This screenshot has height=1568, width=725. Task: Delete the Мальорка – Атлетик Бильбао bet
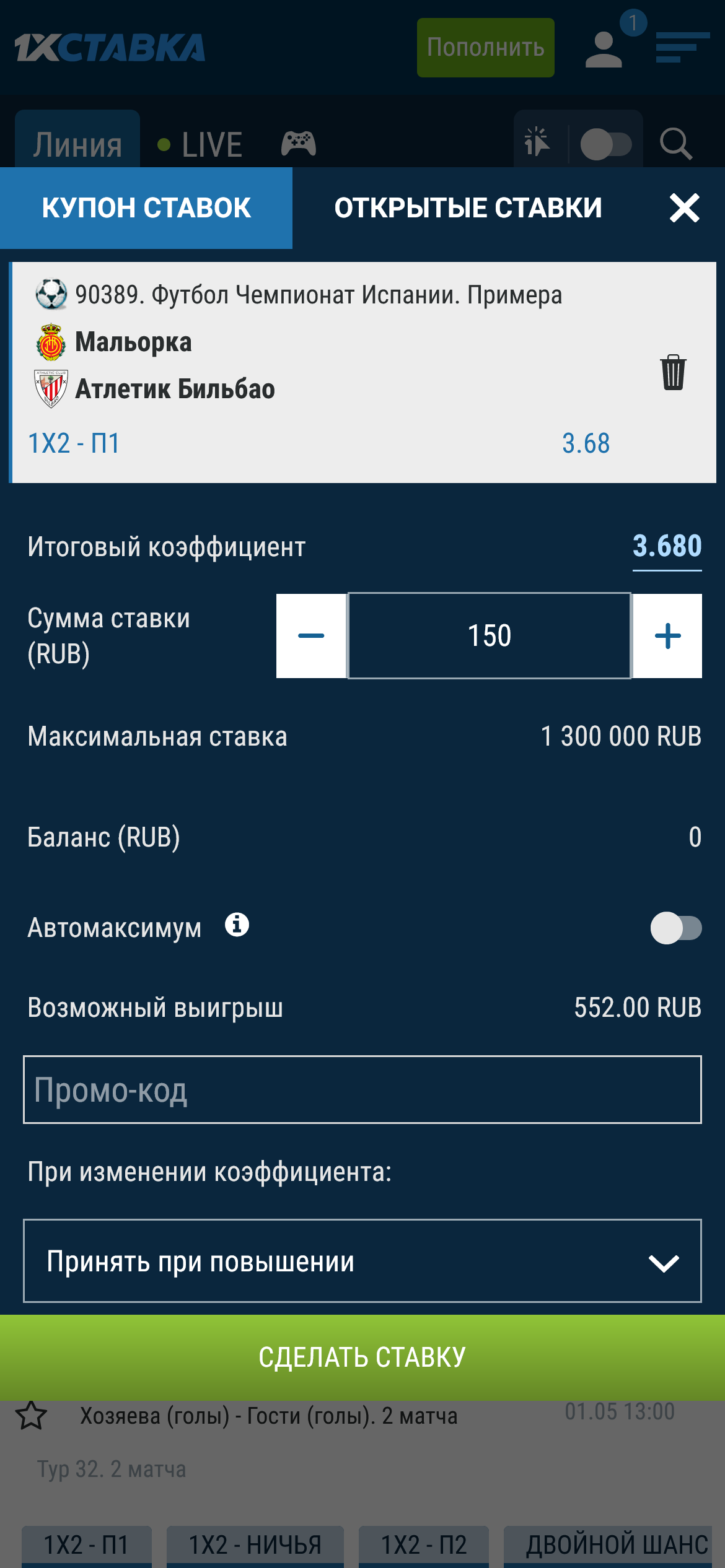coord(673,372)
